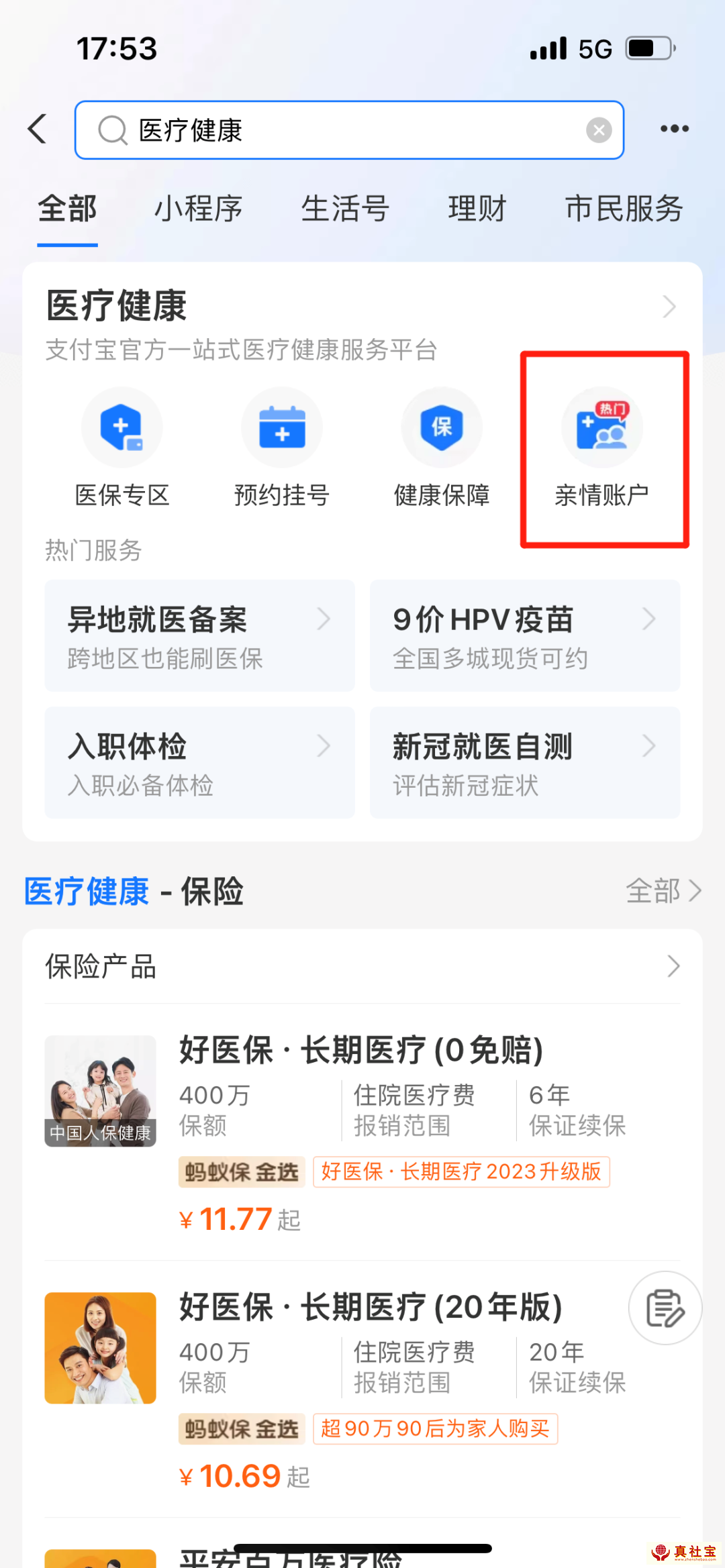
Task: Switch to the 小程序 tab
Action: tap(198, 209)
